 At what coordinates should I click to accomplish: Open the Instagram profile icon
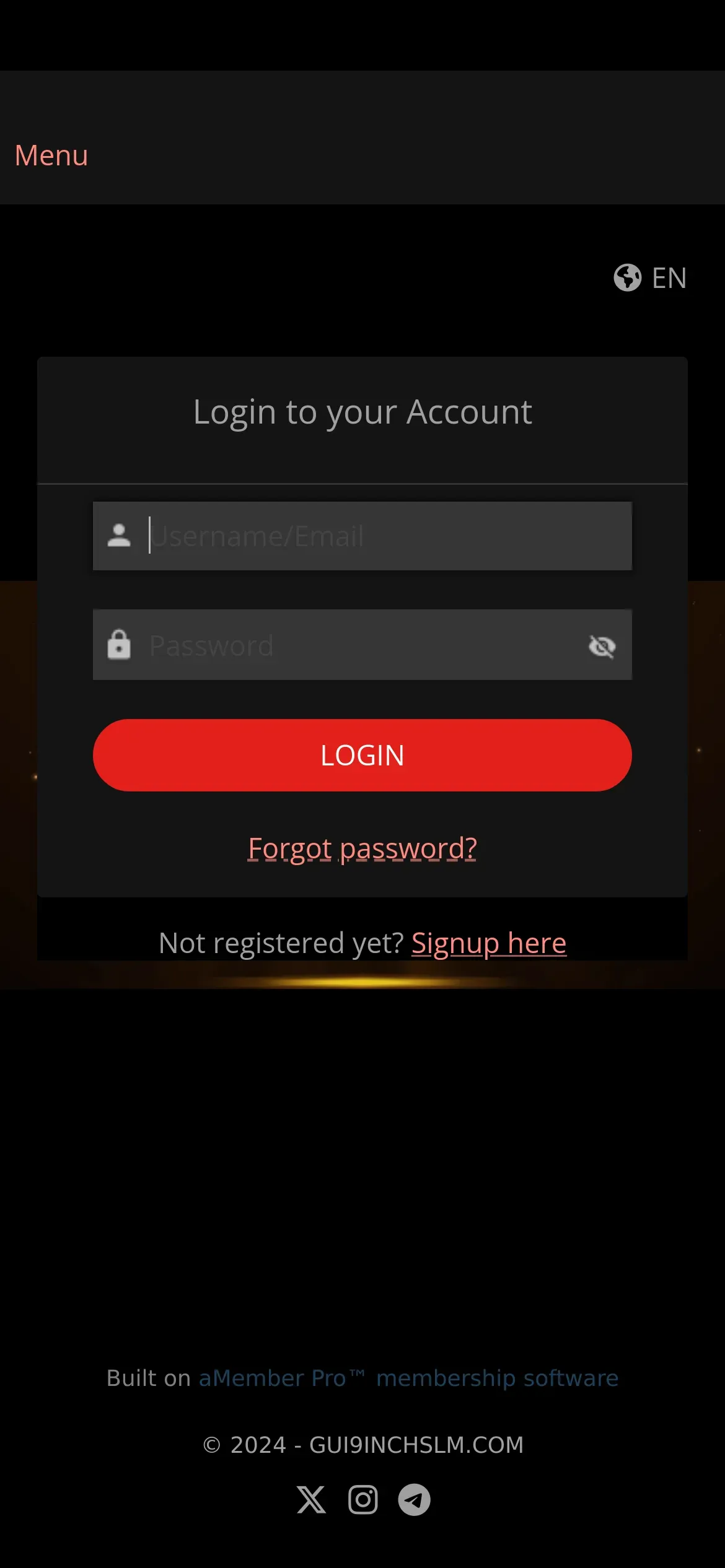tap(363, 1499)
